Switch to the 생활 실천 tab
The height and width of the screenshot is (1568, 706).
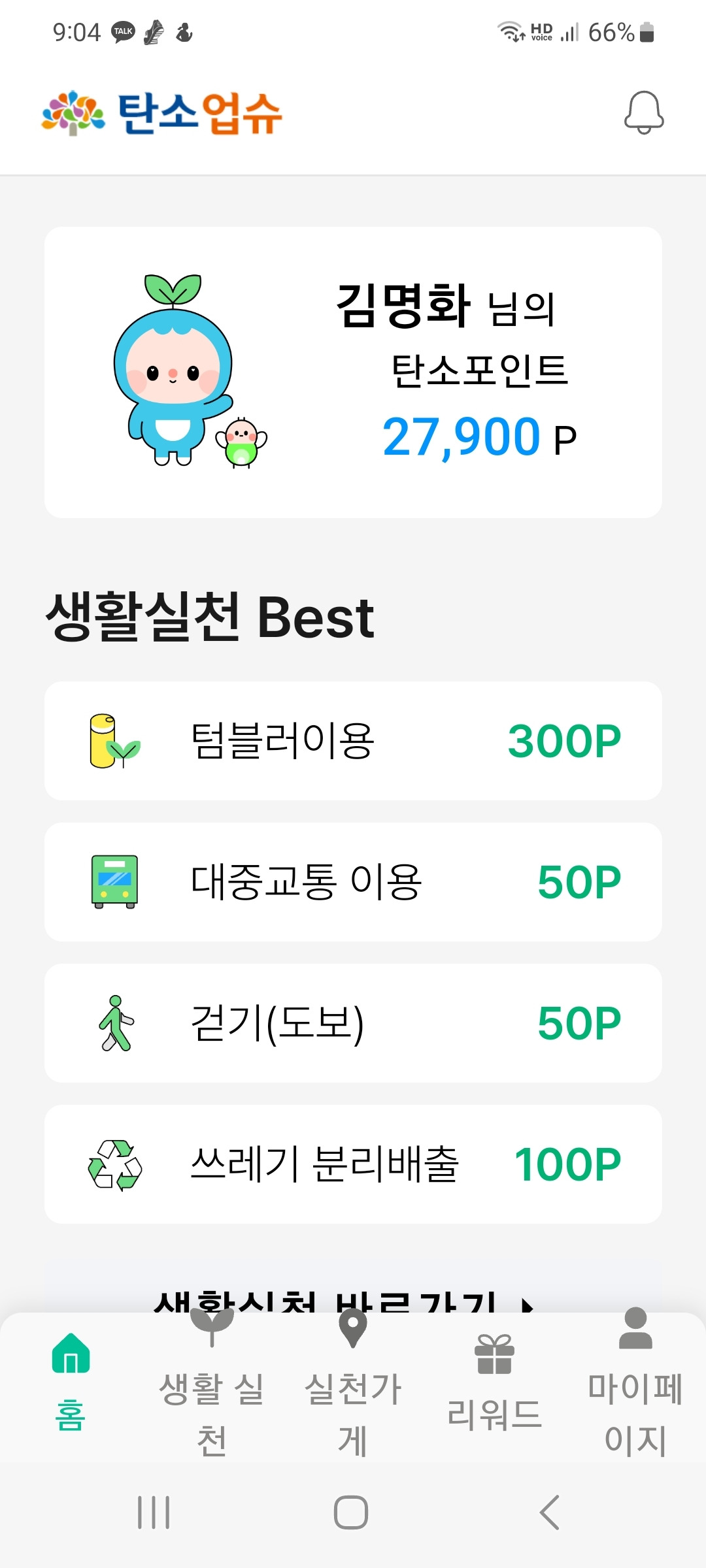(x=211, y=1392)
